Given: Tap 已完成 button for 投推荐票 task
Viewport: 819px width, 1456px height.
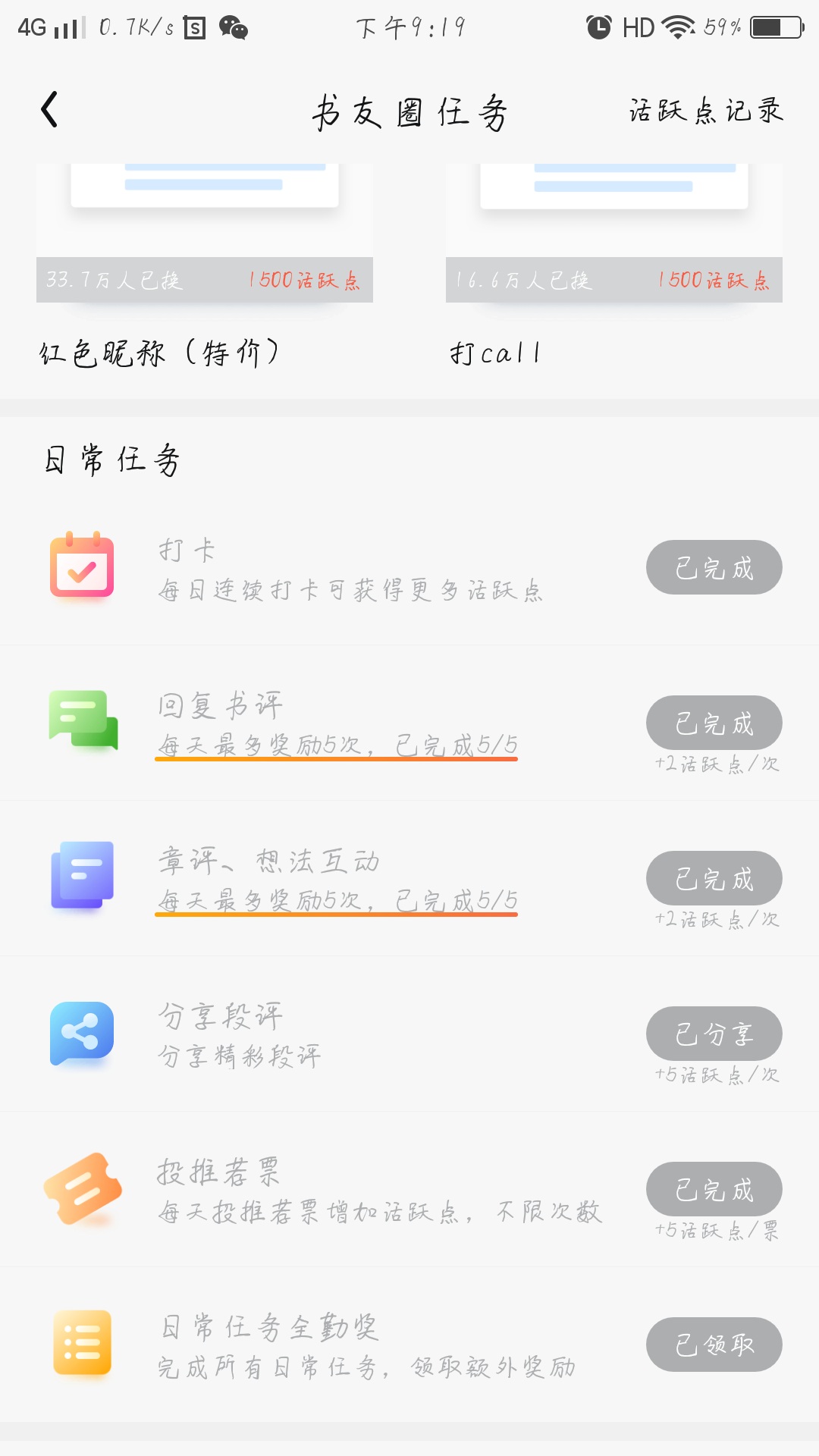Looking at the screenshot, I should 714,1189.
